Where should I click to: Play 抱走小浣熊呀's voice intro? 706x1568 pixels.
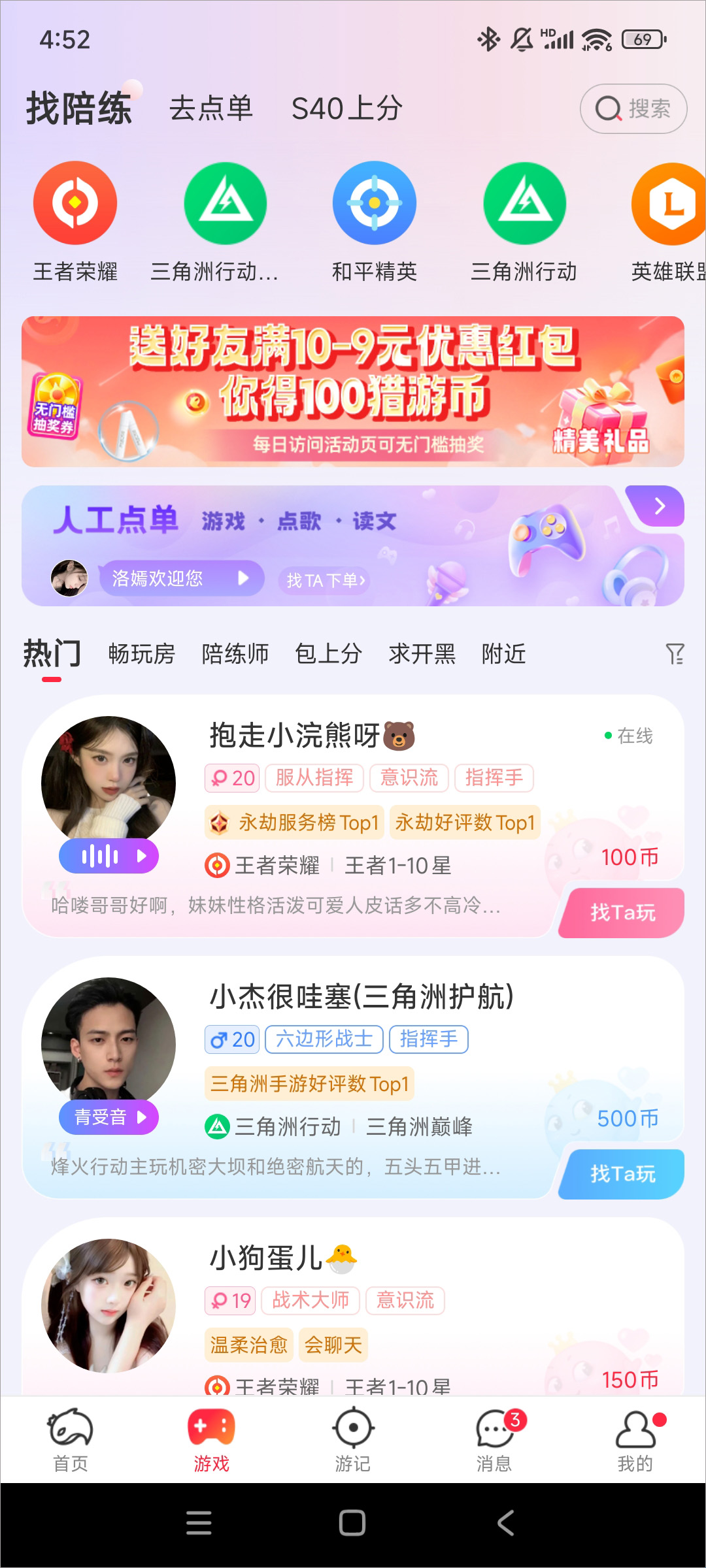[109, 856]
